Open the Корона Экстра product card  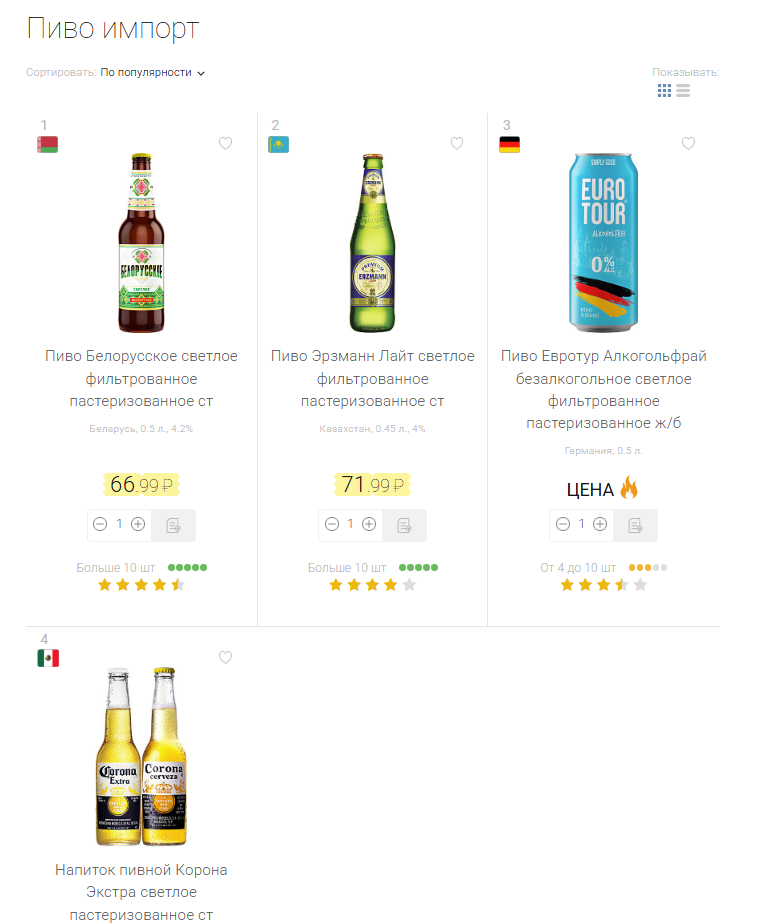pos(141,892)
